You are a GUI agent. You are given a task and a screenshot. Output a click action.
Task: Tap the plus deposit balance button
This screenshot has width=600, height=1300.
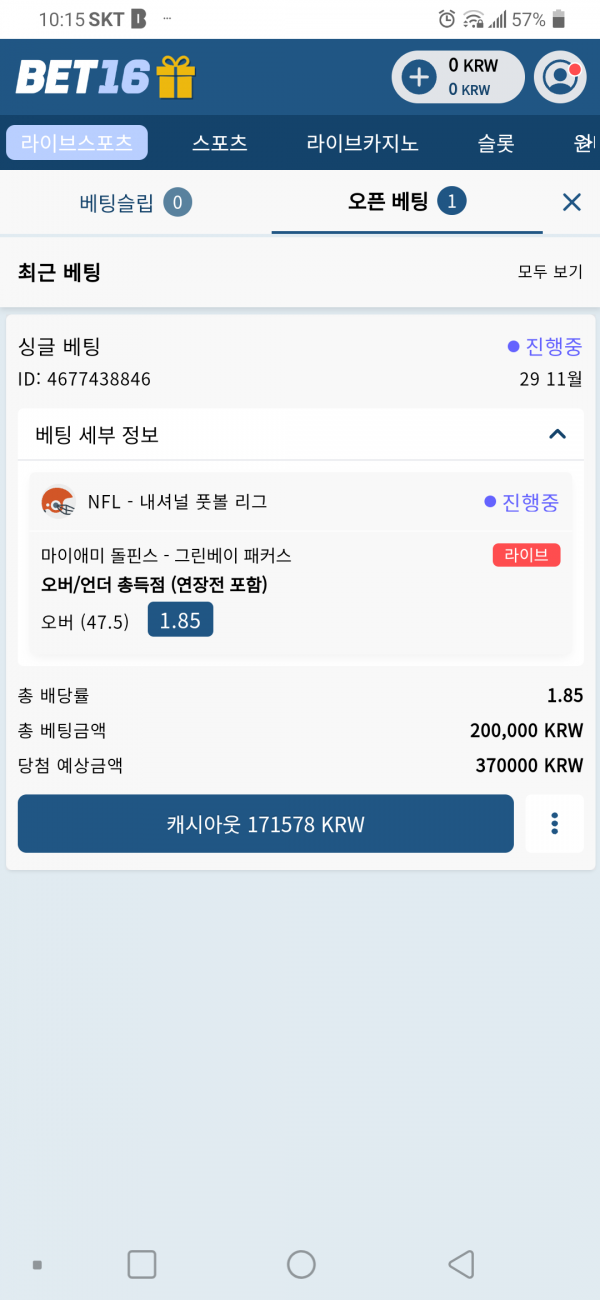(x=418, y=77)
